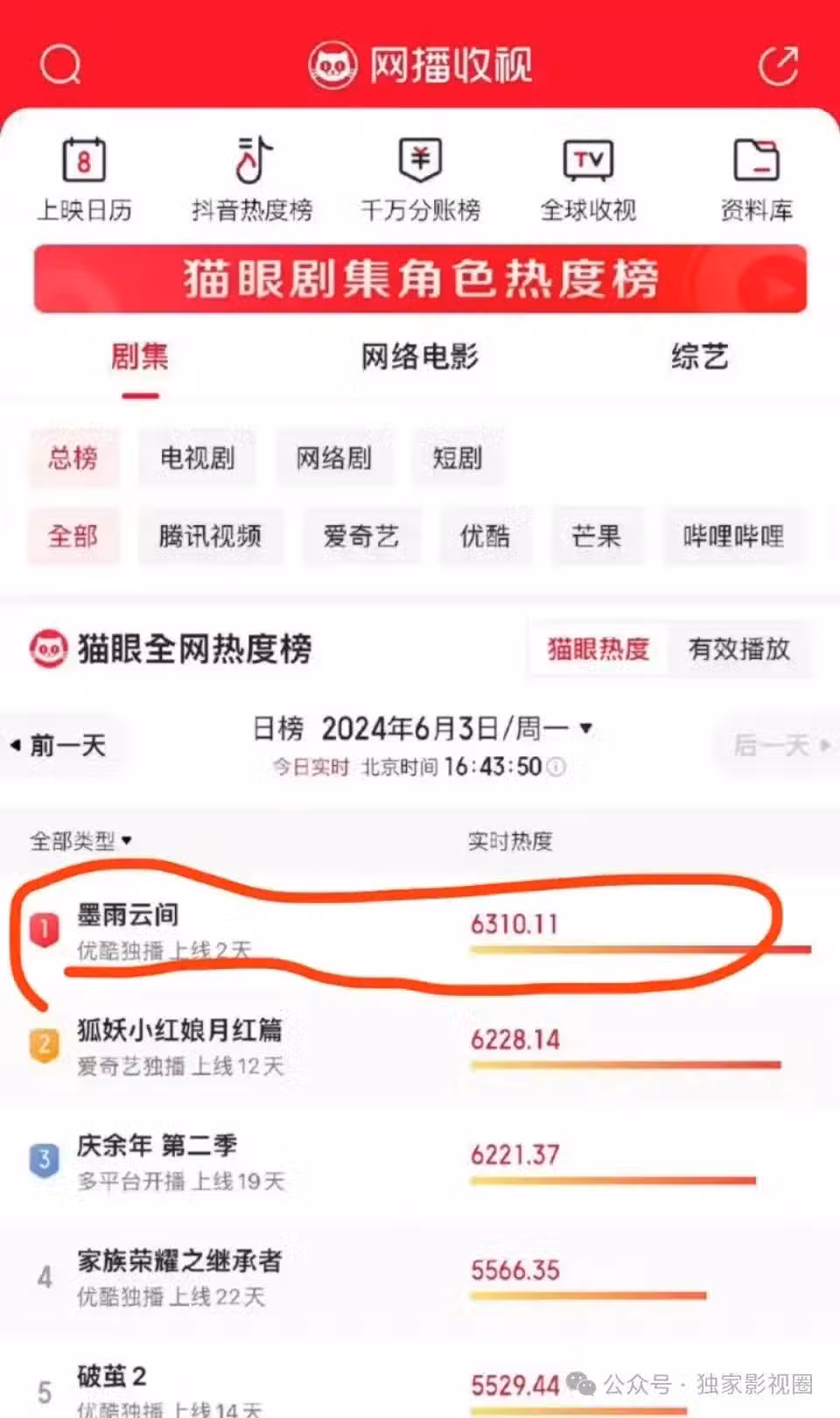
Task: Select the 哔哩哔哩 platform filter
Action: click(733, 536)
